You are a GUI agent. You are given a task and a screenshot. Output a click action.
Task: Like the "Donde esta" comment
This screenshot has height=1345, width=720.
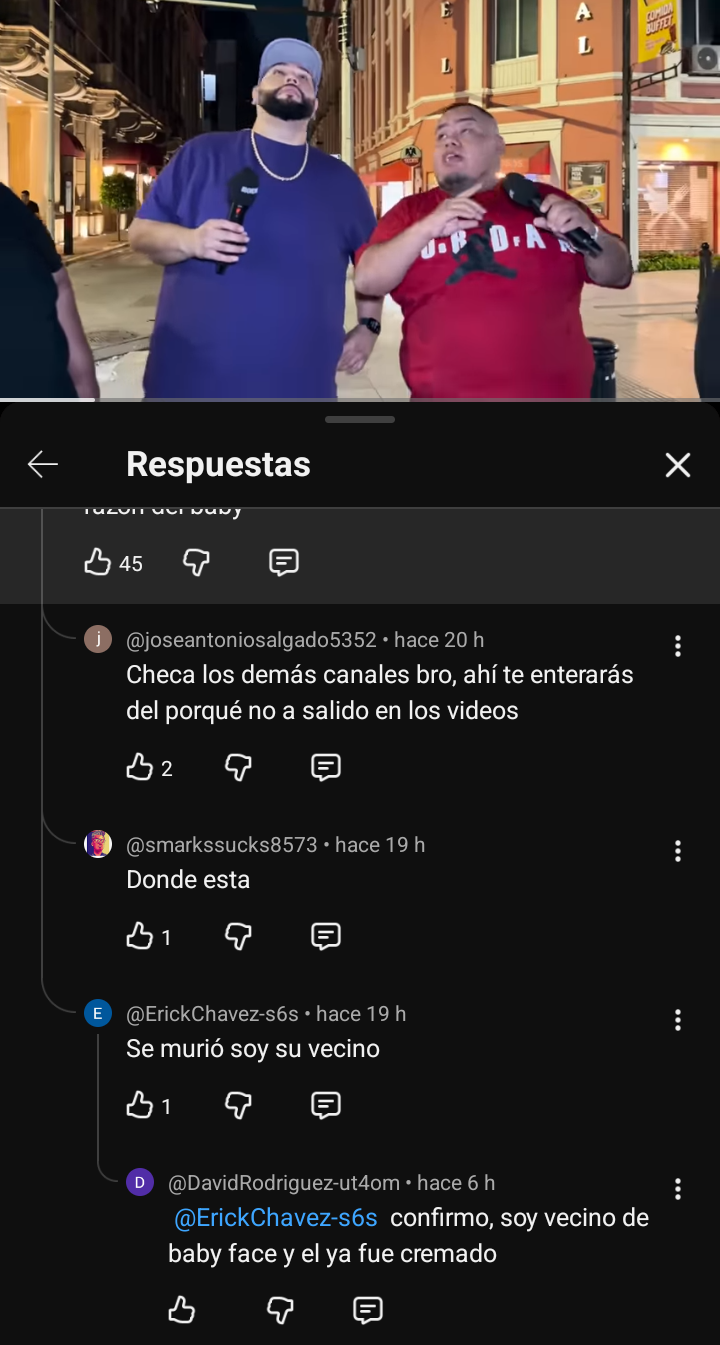pos(140,936)
